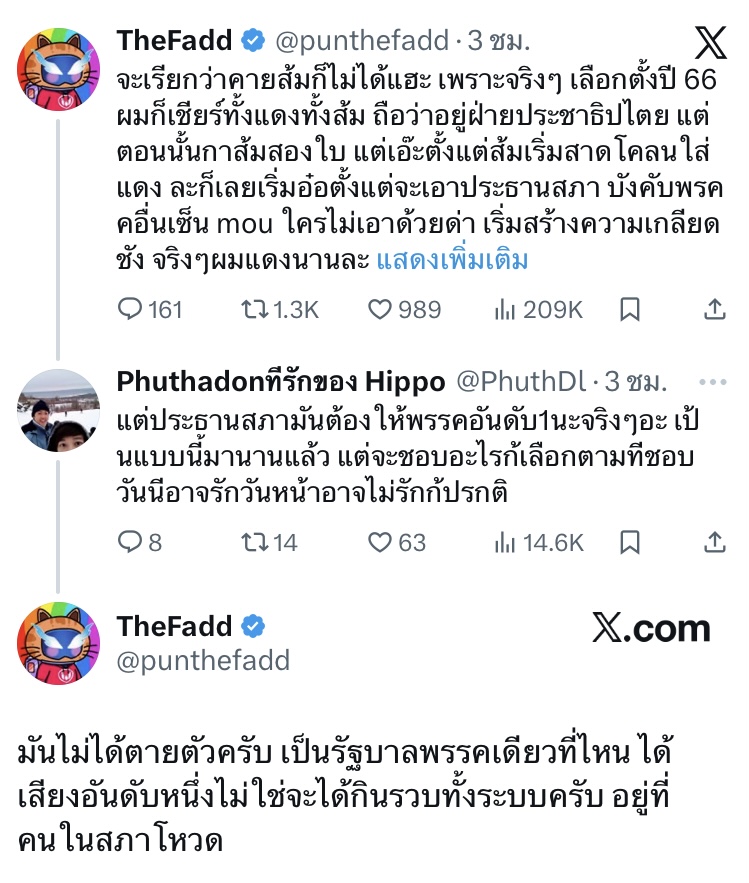The height and width of the screenshot is (883, 749).
Task: Share Phuthadon's reply
Action: (715, 543)
